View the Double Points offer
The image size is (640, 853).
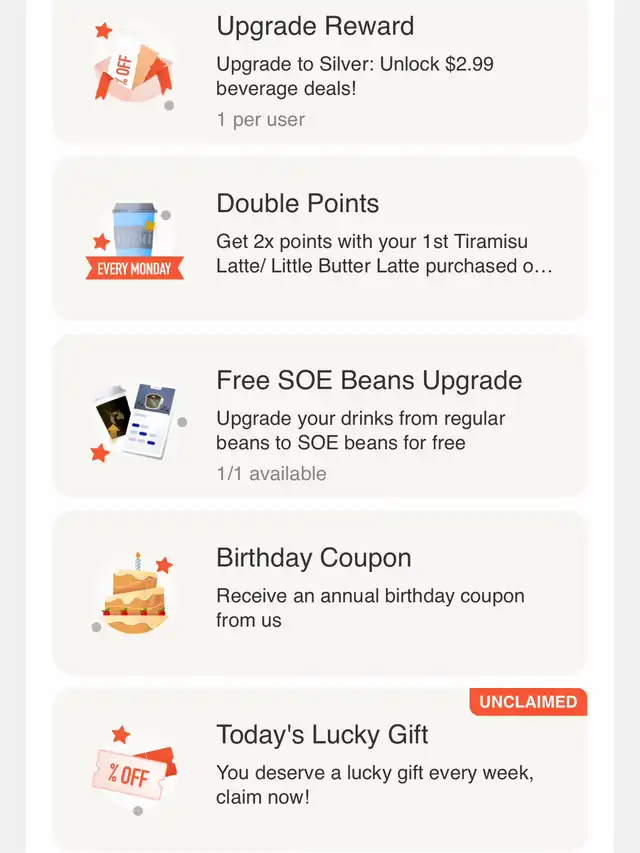[320, 238]
